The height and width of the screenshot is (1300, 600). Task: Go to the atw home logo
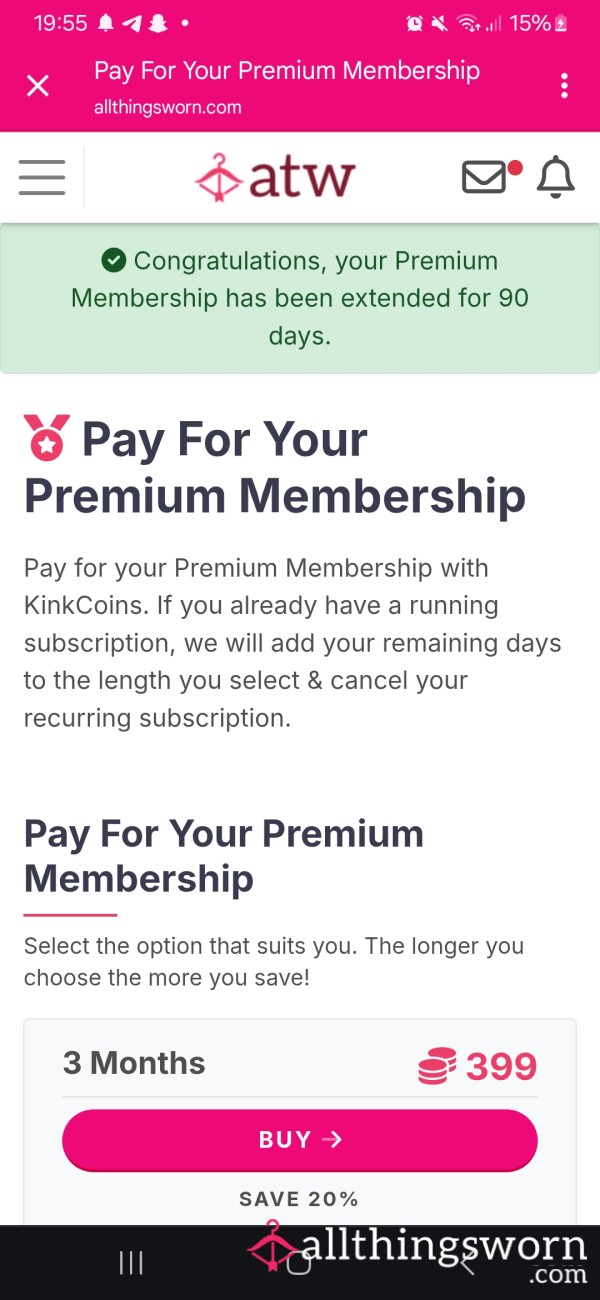click(275, 178)
